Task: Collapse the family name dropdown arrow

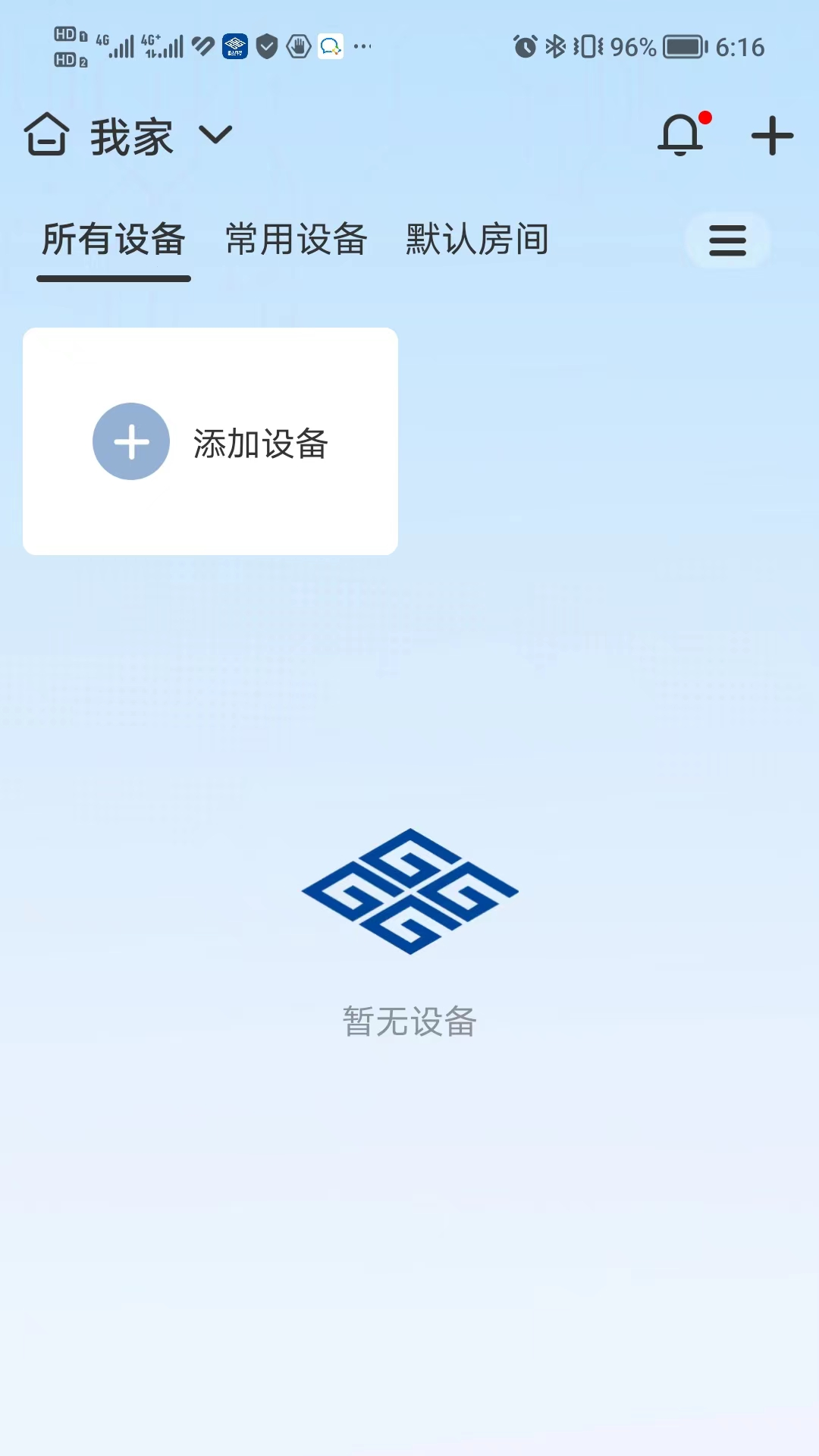Action: pyautogui.click(x=215, y=135)
